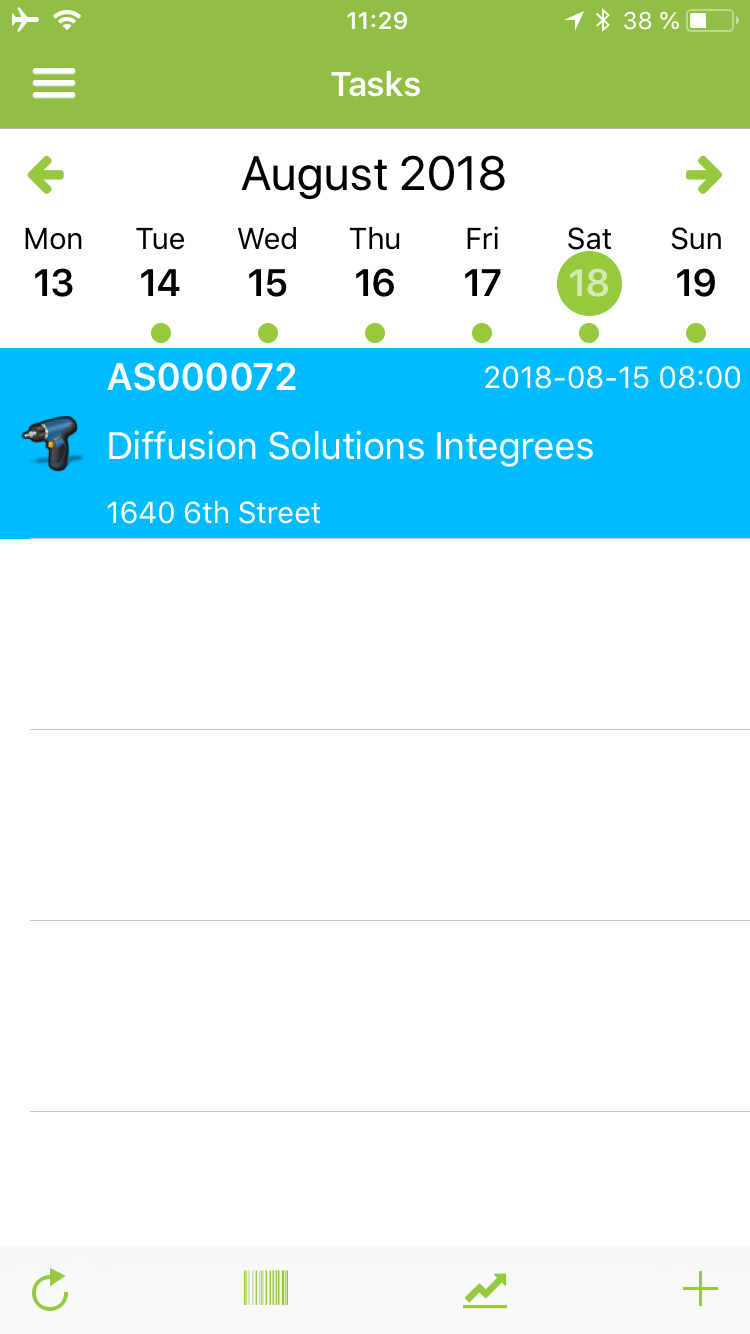Open task AS000072 Diffusion Solutions Integrees
Screen dimensions: 750x1334
375,444
